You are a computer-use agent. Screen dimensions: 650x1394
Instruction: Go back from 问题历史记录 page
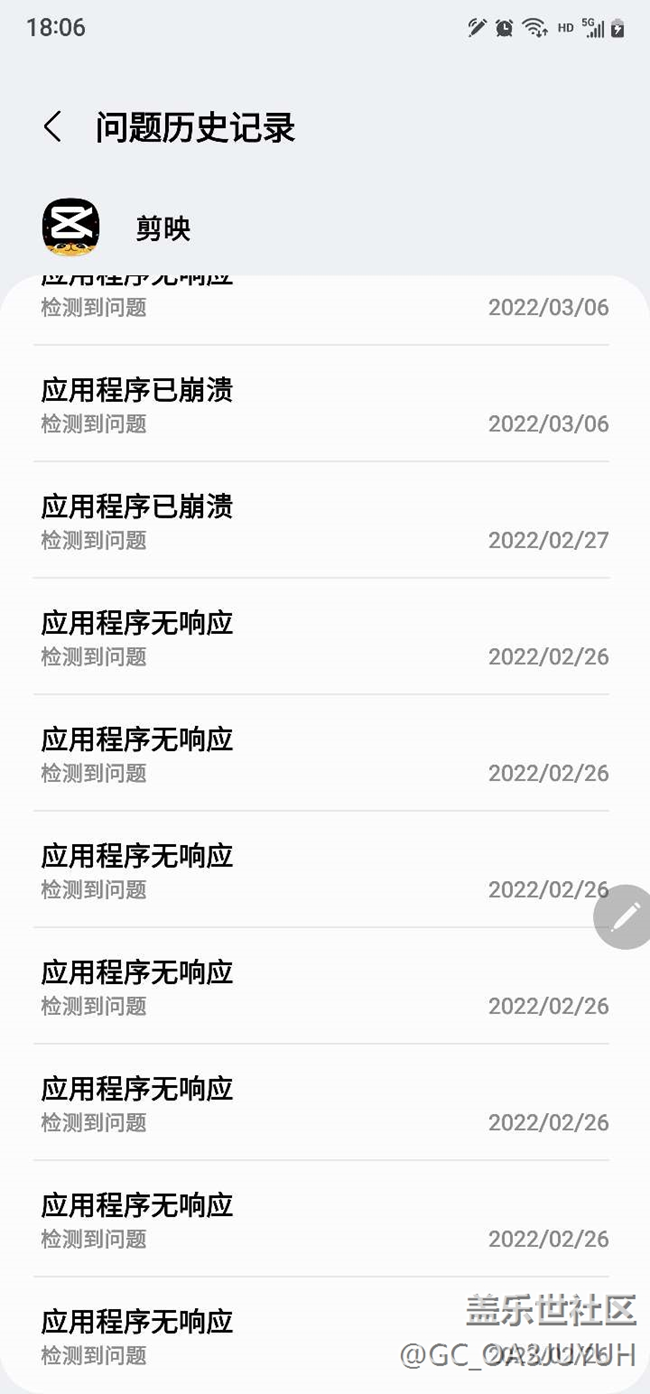tap(53, 128)
